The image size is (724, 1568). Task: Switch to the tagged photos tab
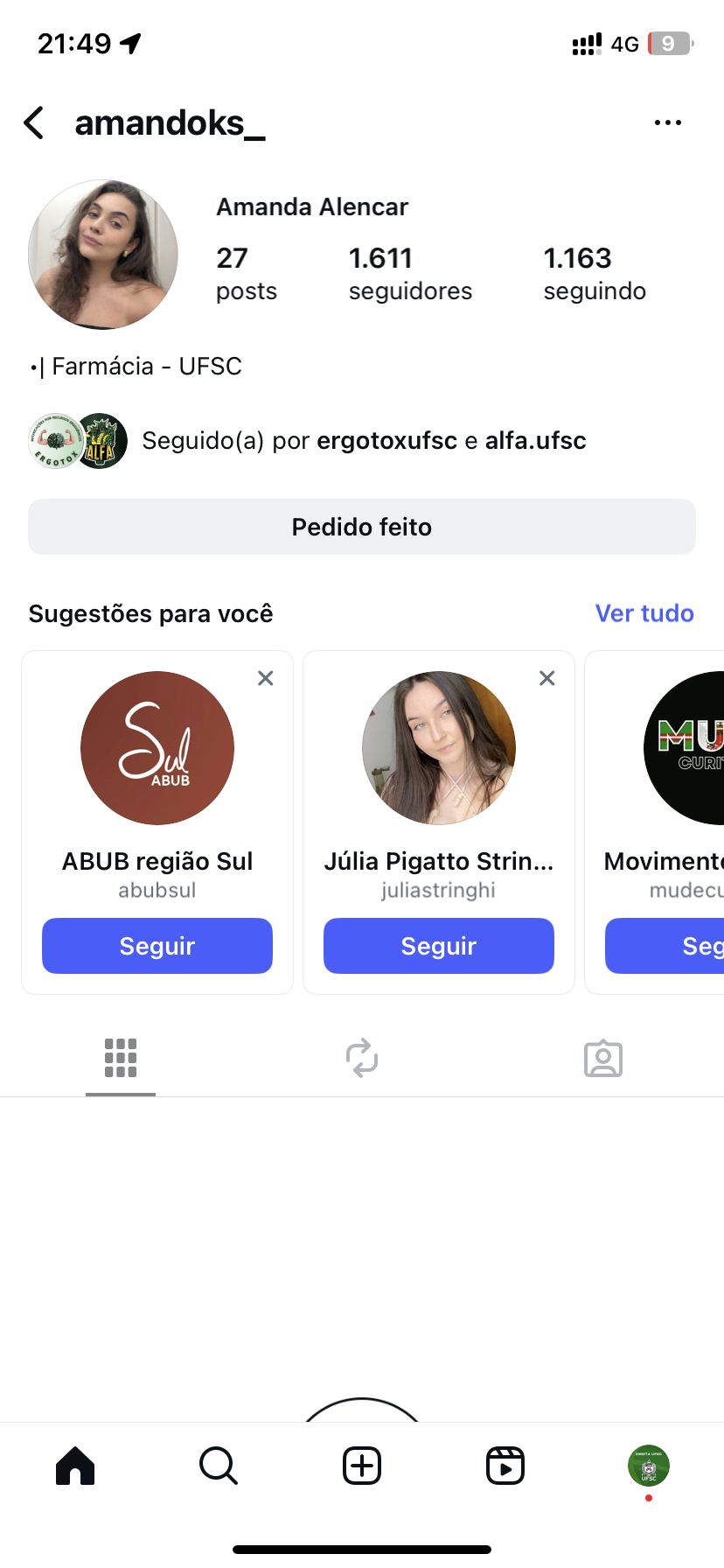tap(603, 1058)
